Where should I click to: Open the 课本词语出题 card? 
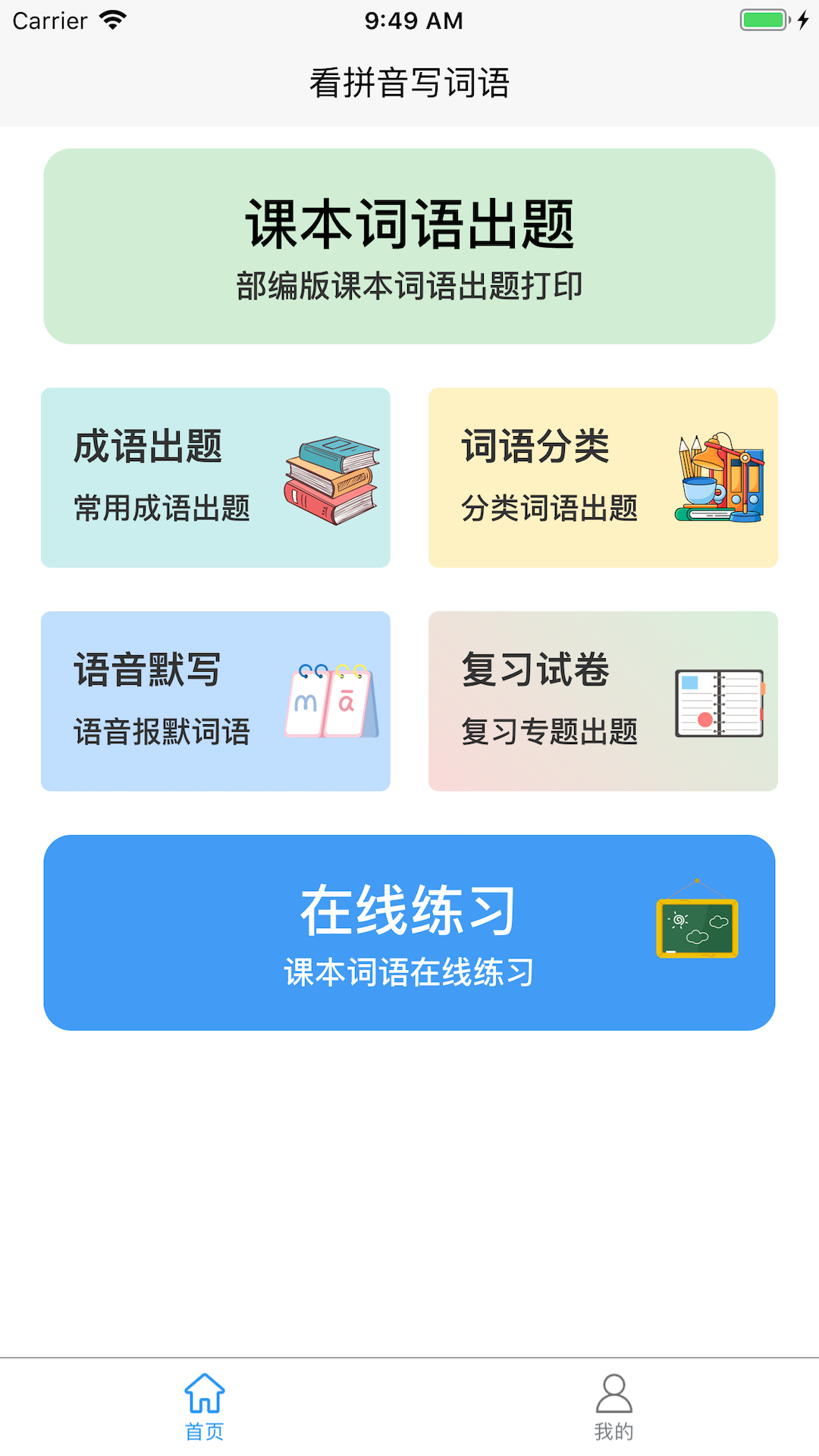pos(409,244)
